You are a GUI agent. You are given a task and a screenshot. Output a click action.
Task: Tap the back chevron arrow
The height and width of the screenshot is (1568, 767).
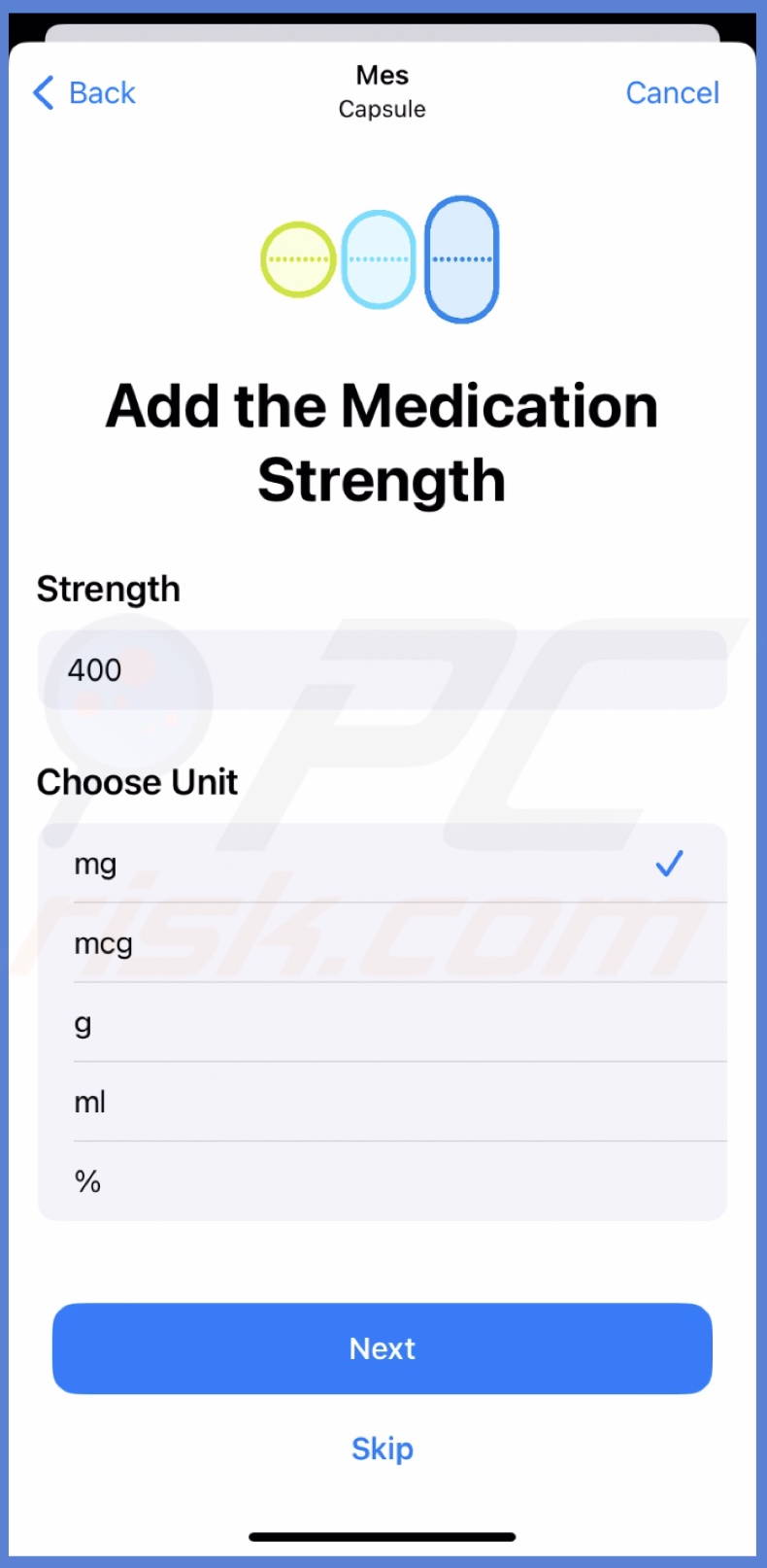tap(43, 92)
